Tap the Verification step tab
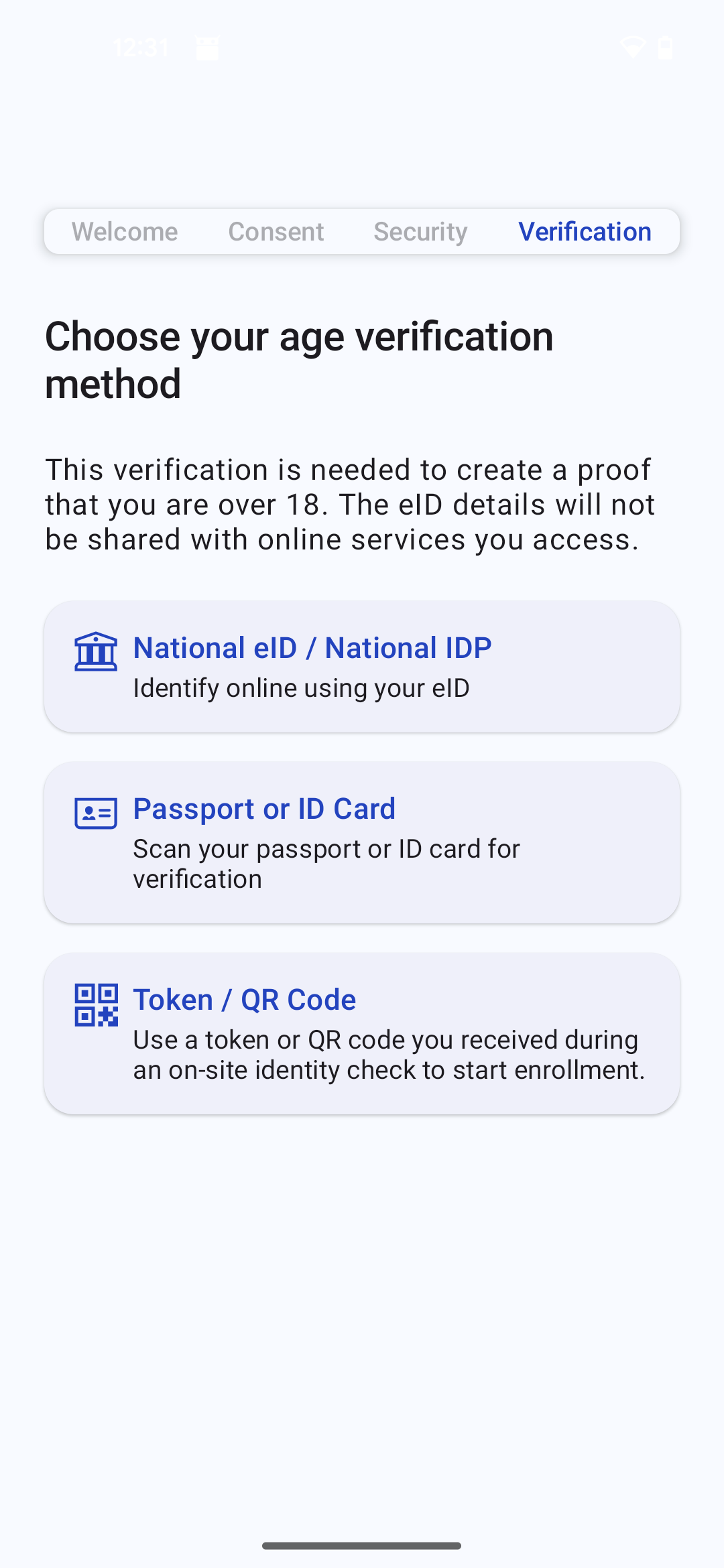The image size is (724, 1568). coord(585,232)
